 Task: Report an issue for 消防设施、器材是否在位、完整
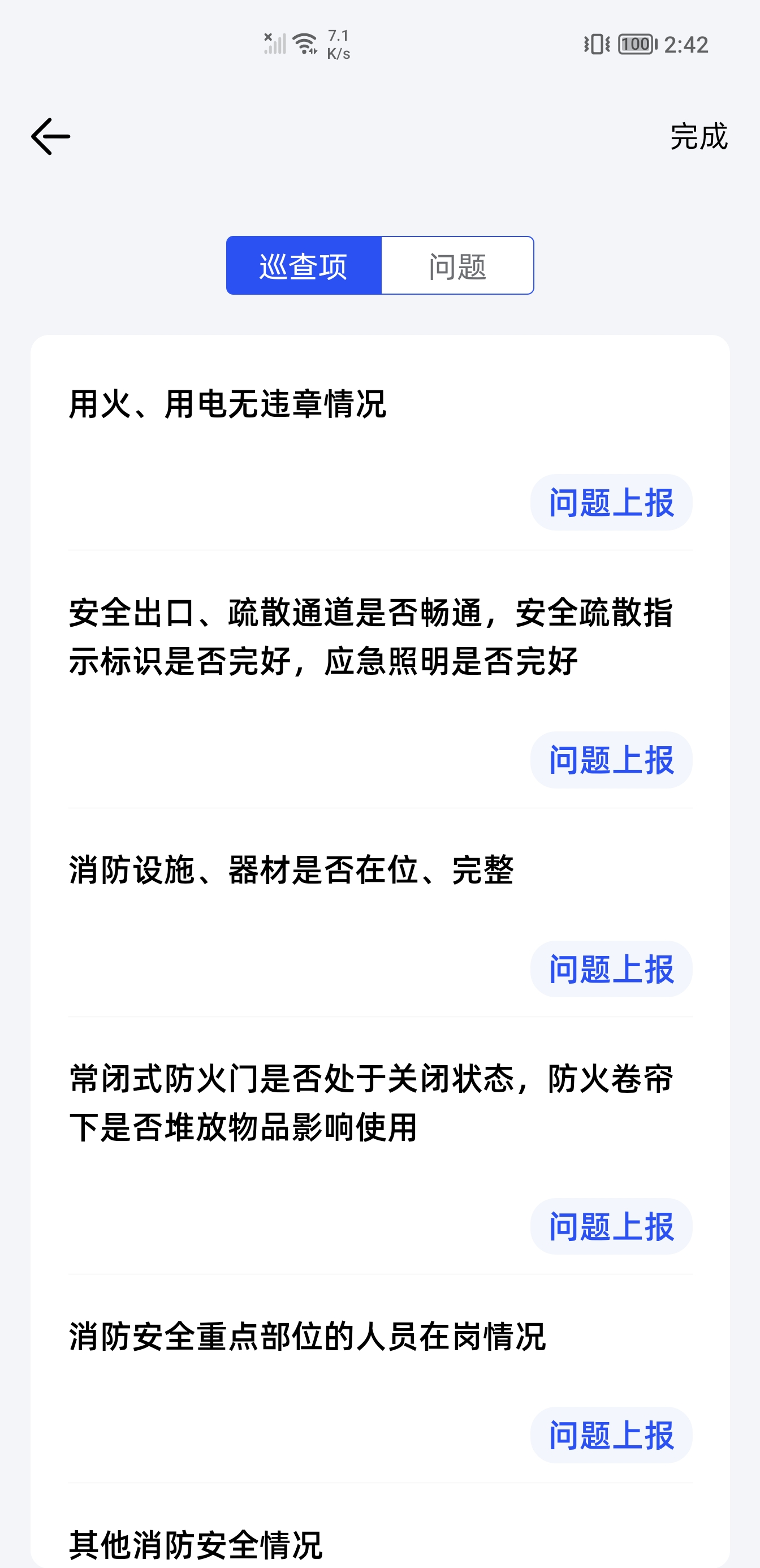point(611,968)
